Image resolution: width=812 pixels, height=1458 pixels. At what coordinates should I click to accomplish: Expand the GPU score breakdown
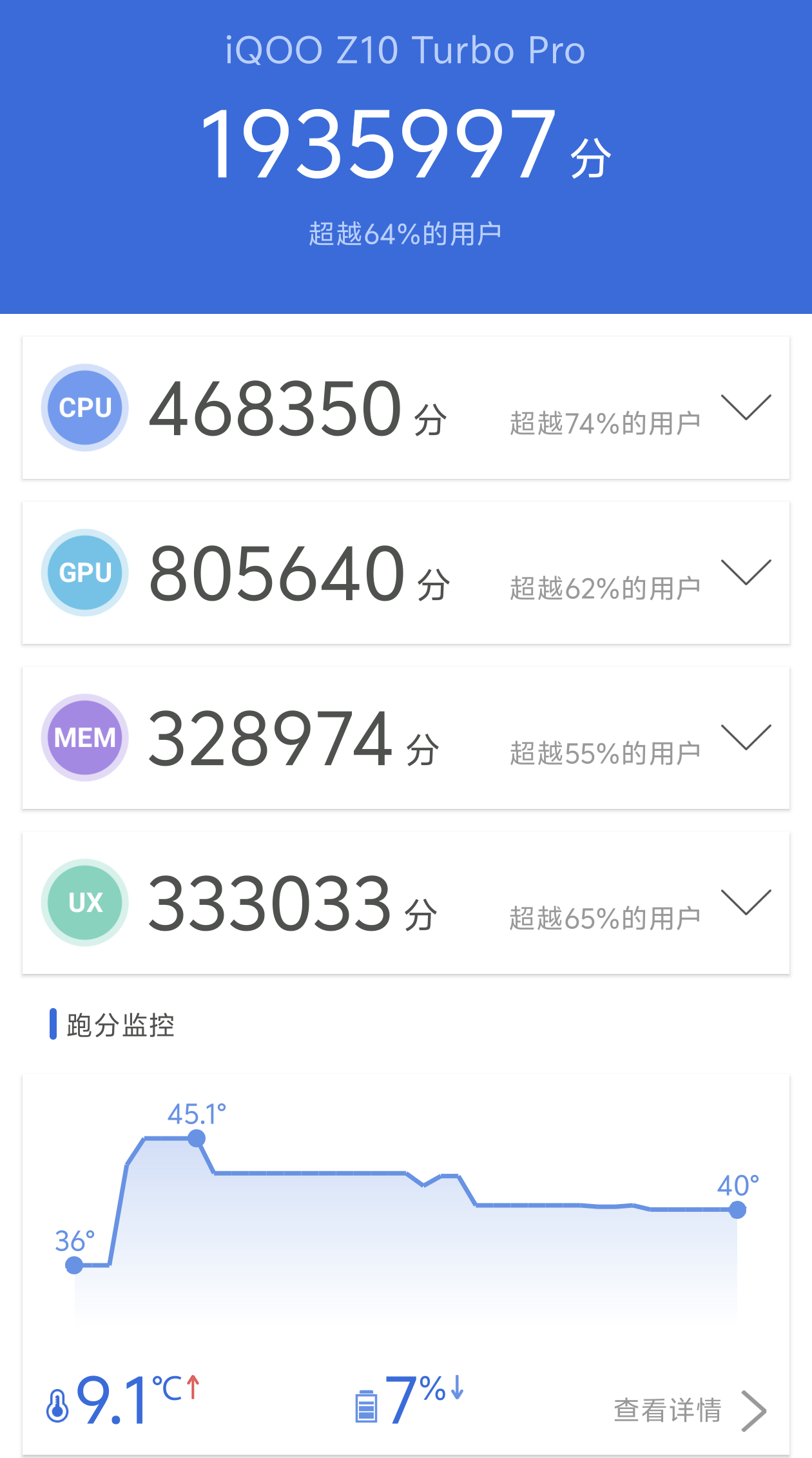tap(746, 572)
